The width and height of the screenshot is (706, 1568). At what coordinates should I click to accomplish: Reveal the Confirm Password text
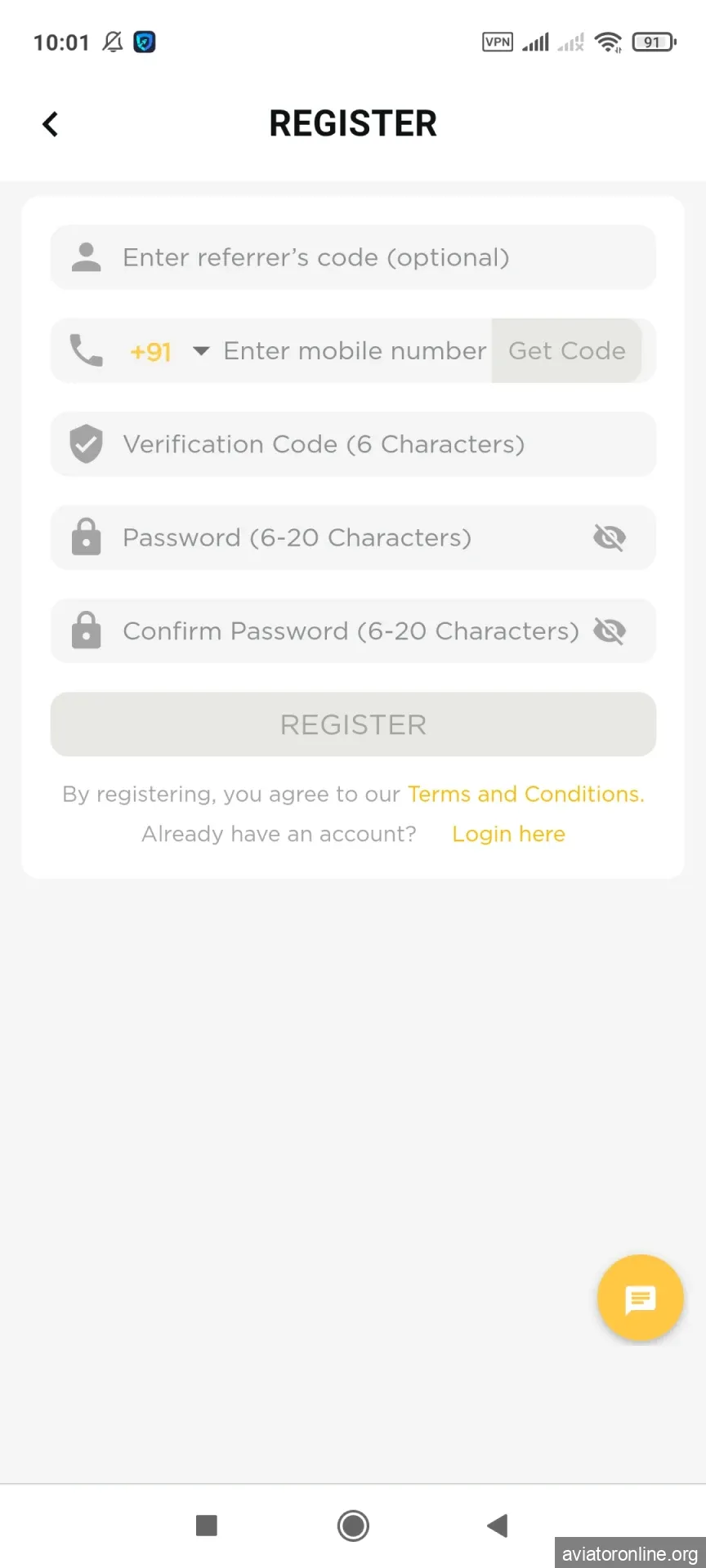[610, 630]
